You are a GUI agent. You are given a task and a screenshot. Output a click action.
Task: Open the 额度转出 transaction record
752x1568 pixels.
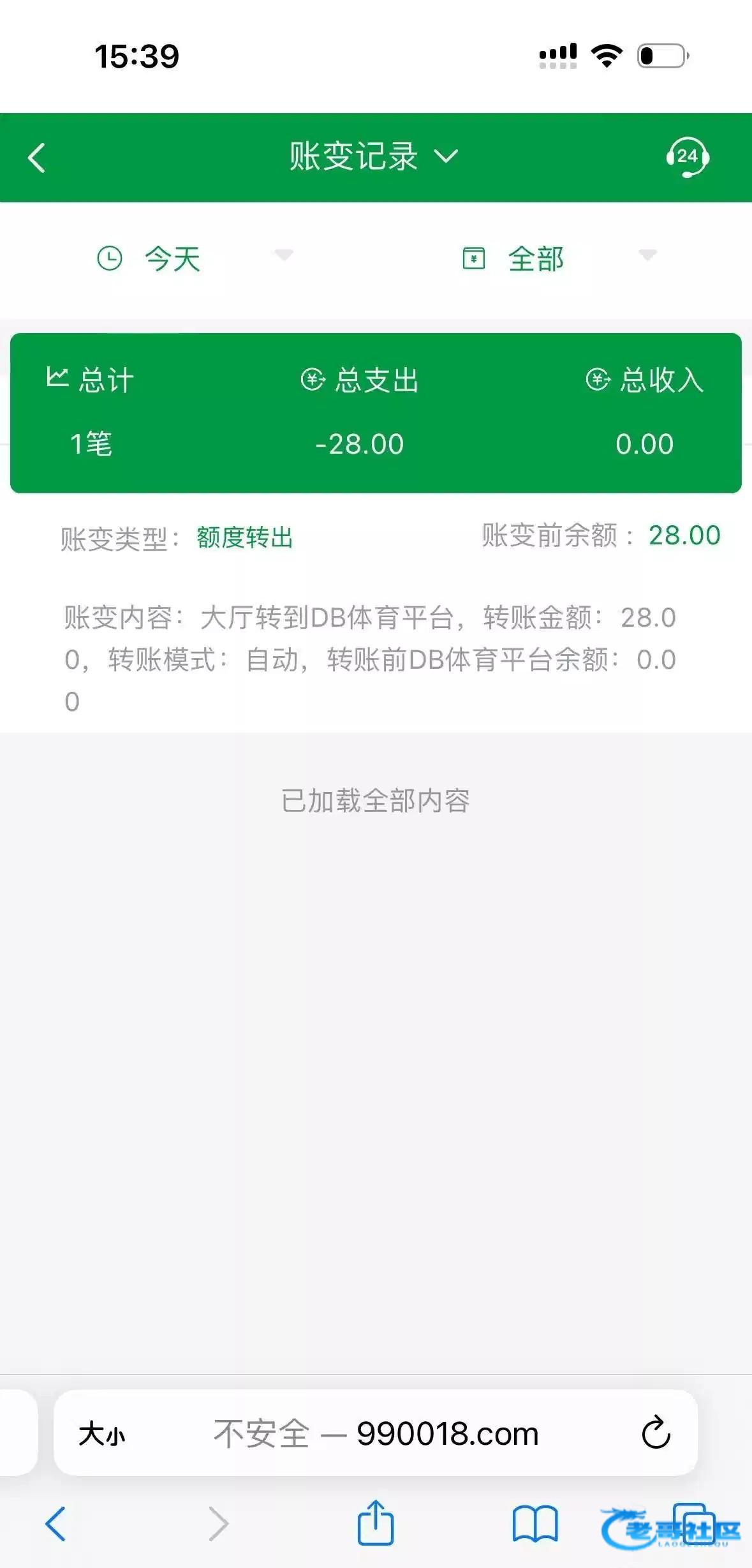376,617
